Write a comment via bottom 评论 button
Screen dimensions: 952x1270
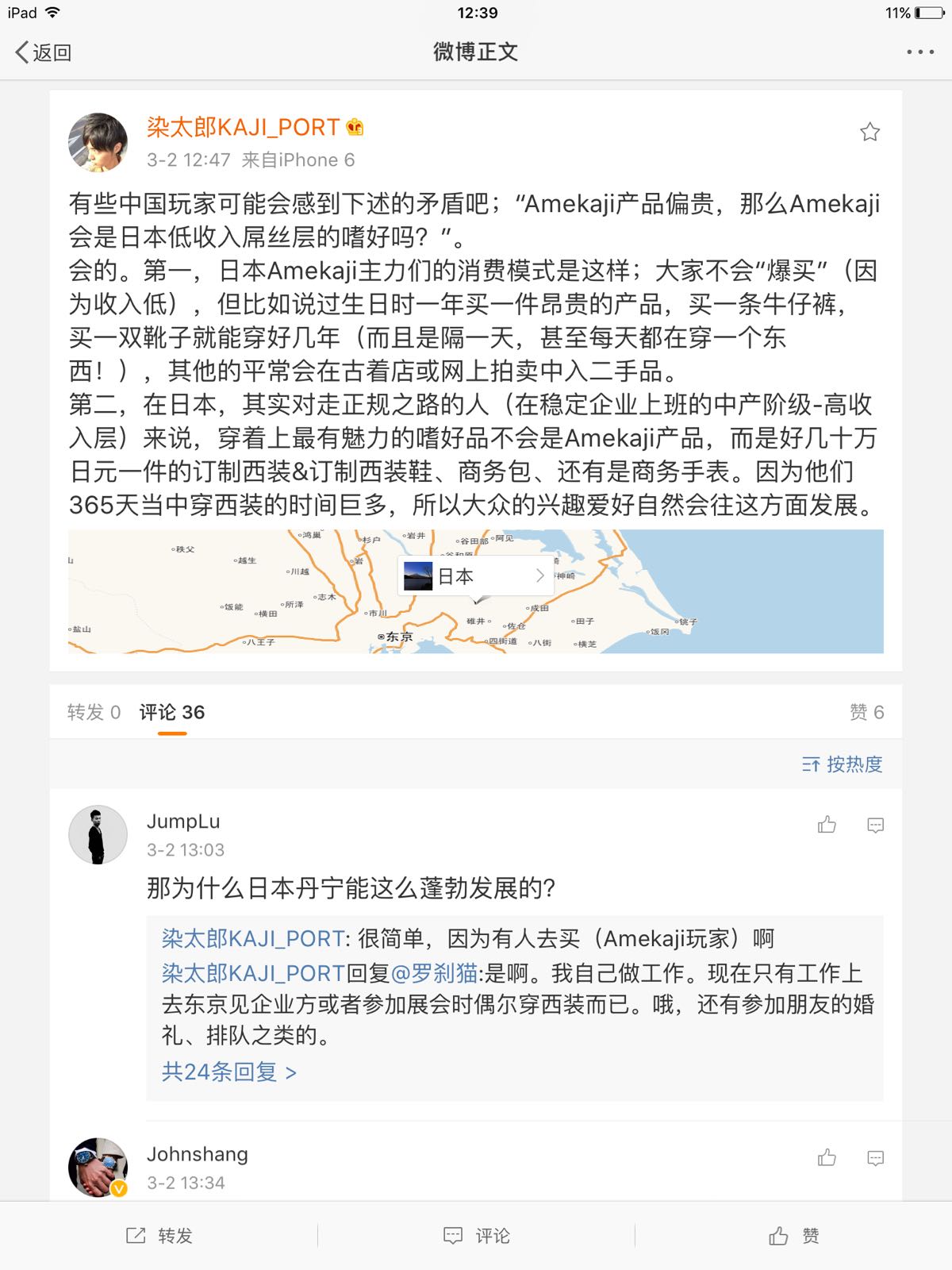pyautogui.click(x=476, y=1236)
